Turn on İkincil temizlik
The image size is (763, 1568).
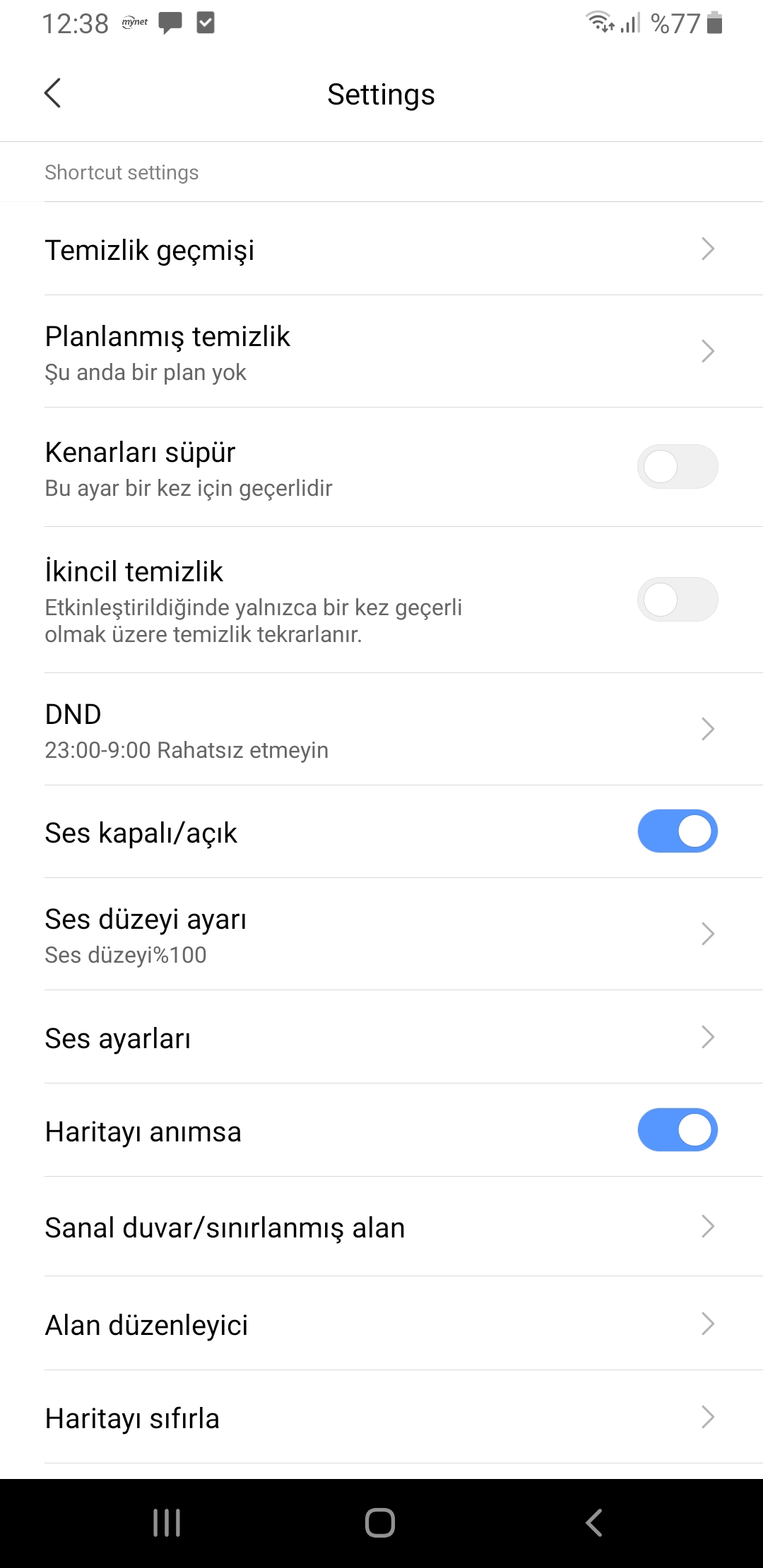677,600
